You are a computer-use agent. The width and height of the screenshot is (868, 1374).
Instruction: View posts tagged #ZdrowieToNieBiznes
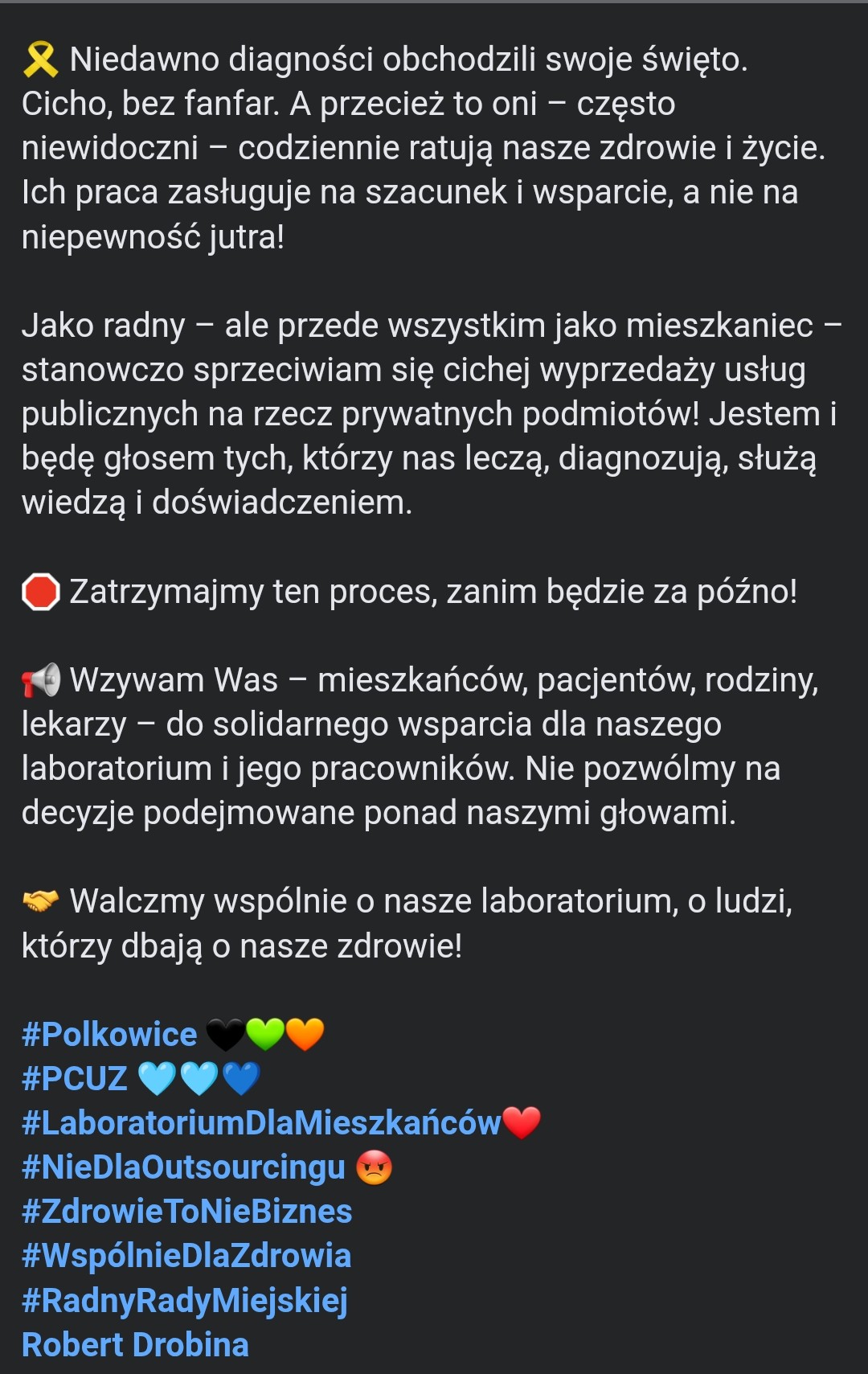coord(186,1211)
